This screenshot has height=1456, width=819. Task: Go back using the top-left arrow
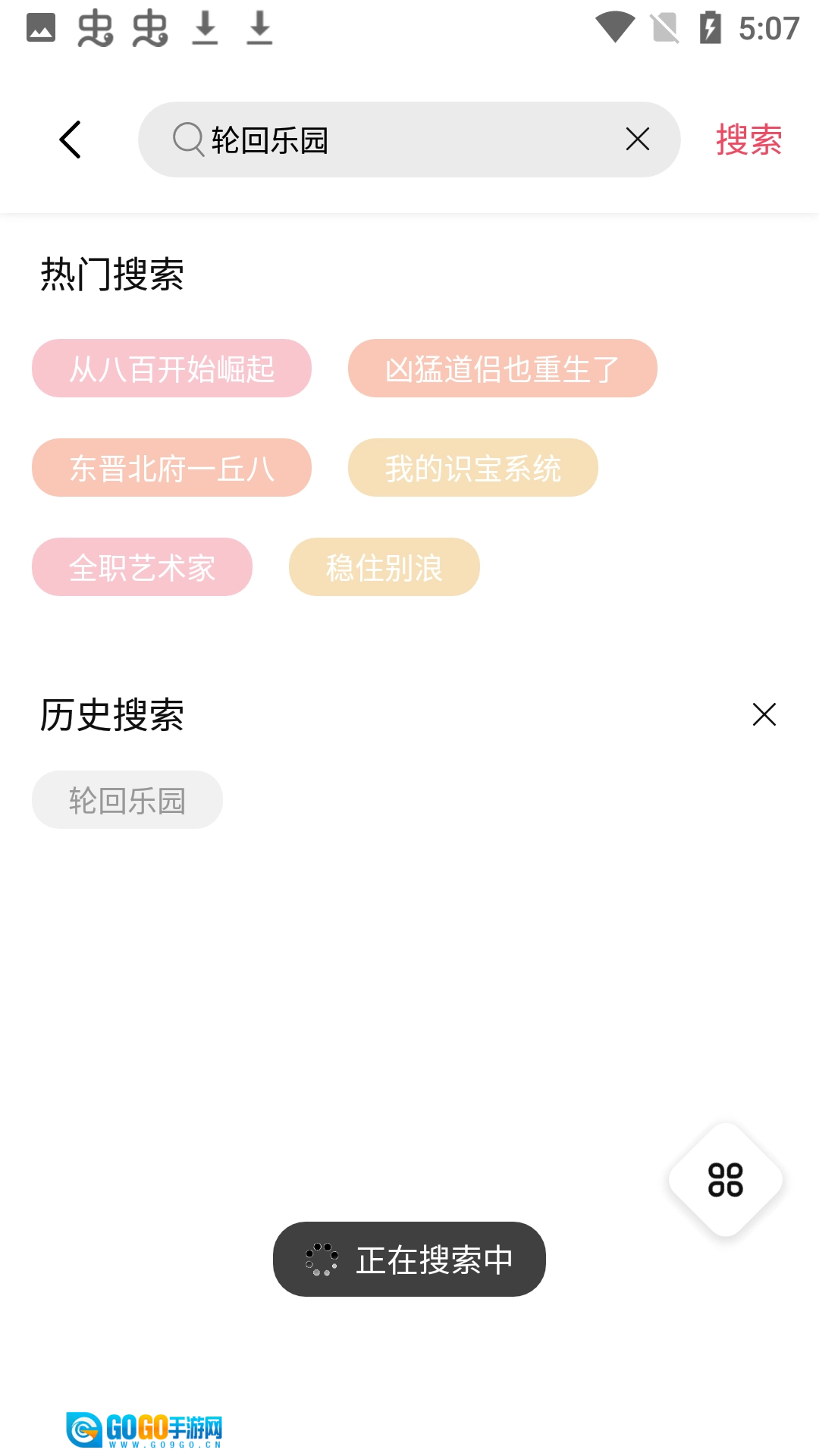[x=71, y=140]
